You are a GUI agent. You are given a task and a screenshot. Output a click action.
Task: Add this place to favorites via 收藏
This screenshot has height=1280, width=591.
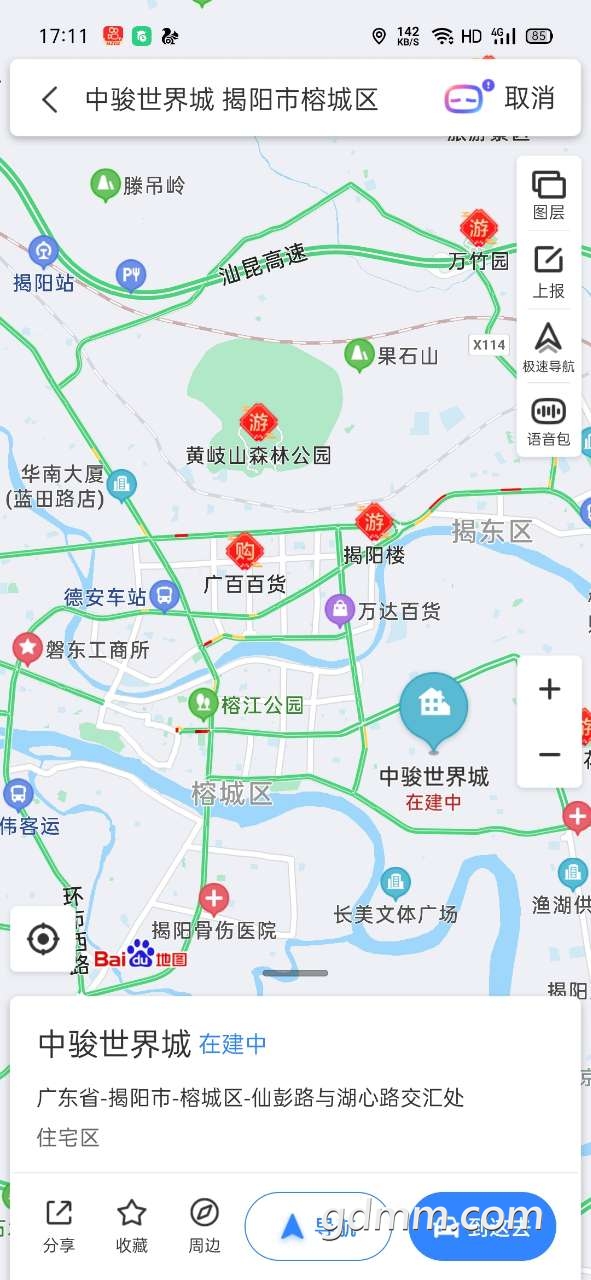point(131,1226)
